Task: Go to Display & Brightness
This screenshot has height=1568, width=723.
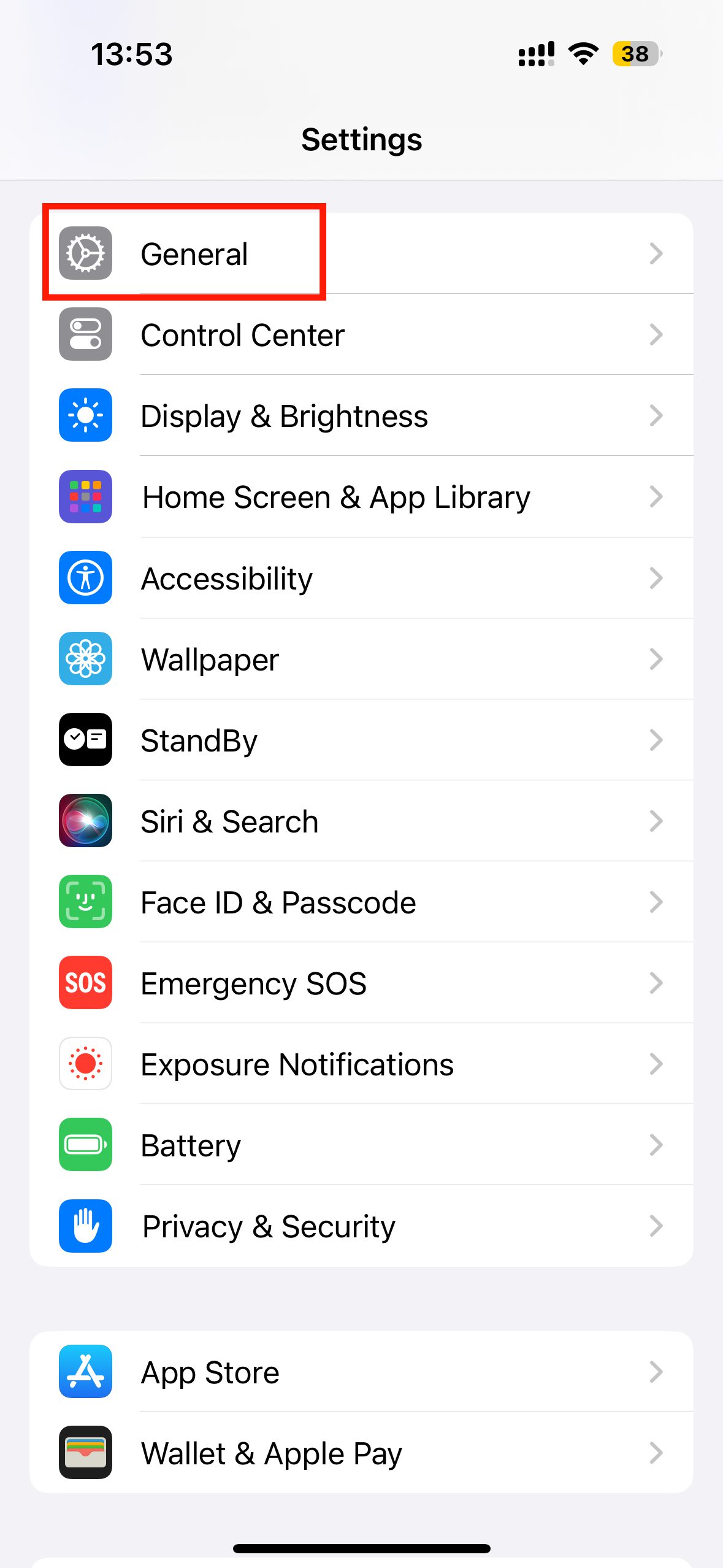Action: click(x=361, y=416)
